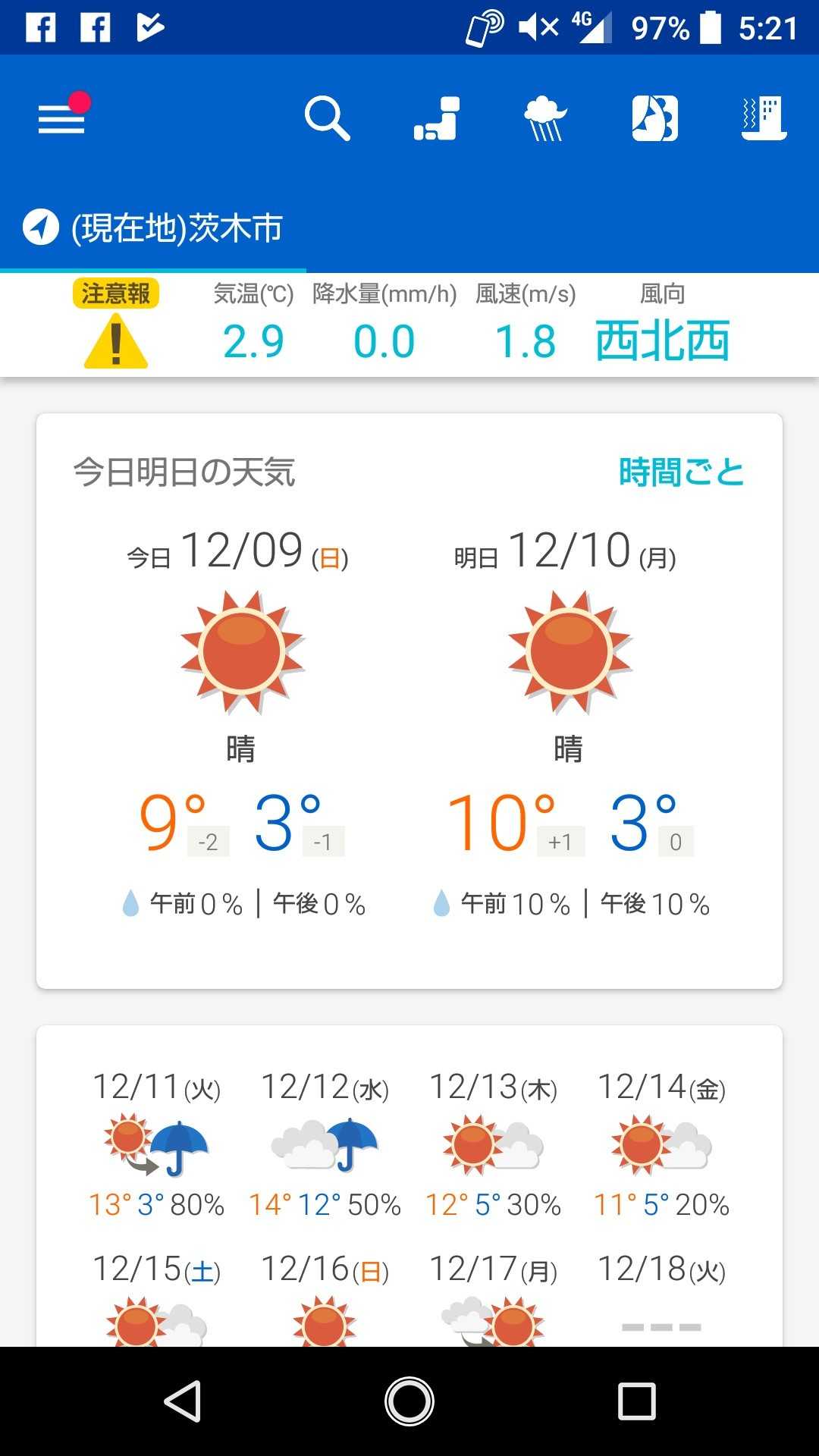819x1456 pixels.
Task: Open the location search magnifier
Action: [x=327, y=118]
